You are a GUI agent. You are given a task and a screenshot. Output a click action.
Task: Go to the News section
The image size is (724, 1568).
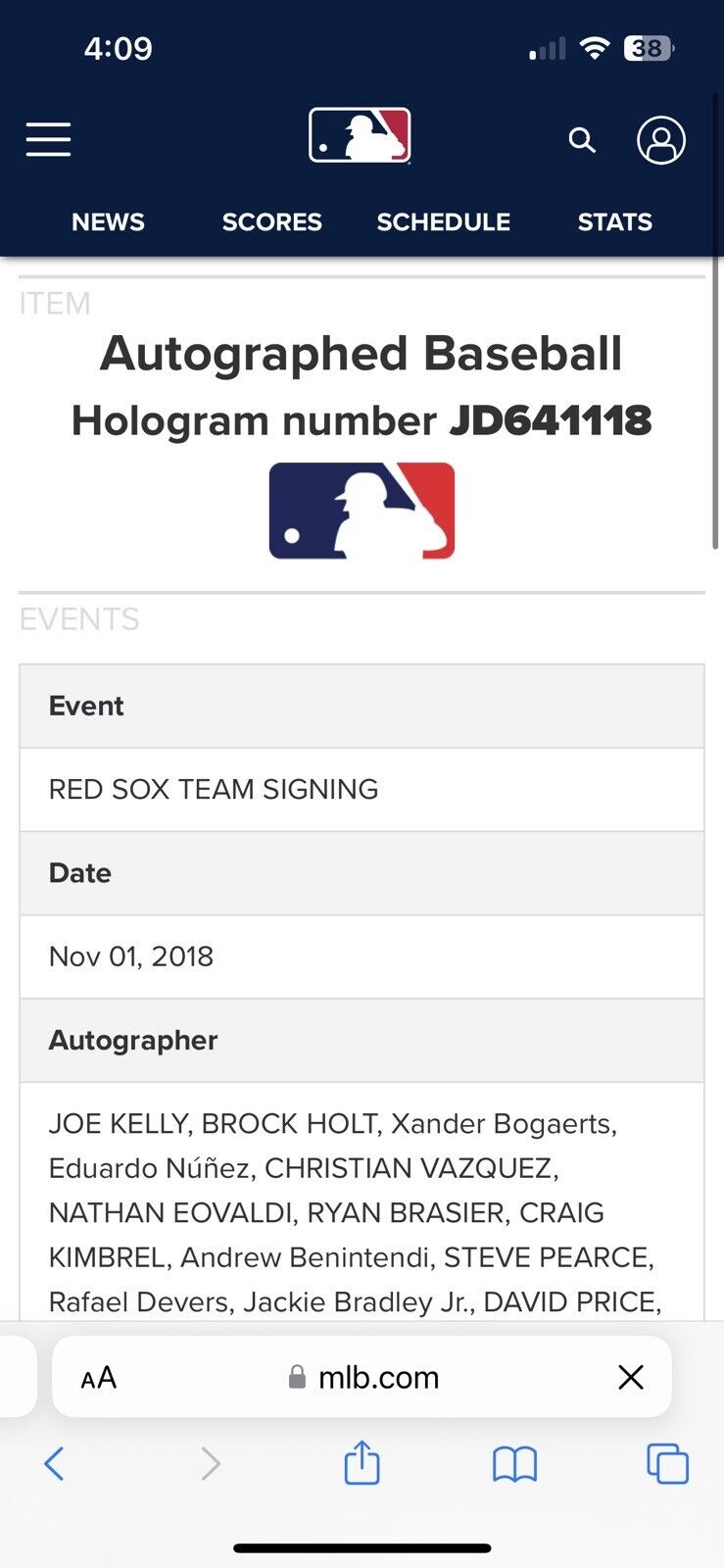coord(108,222)
